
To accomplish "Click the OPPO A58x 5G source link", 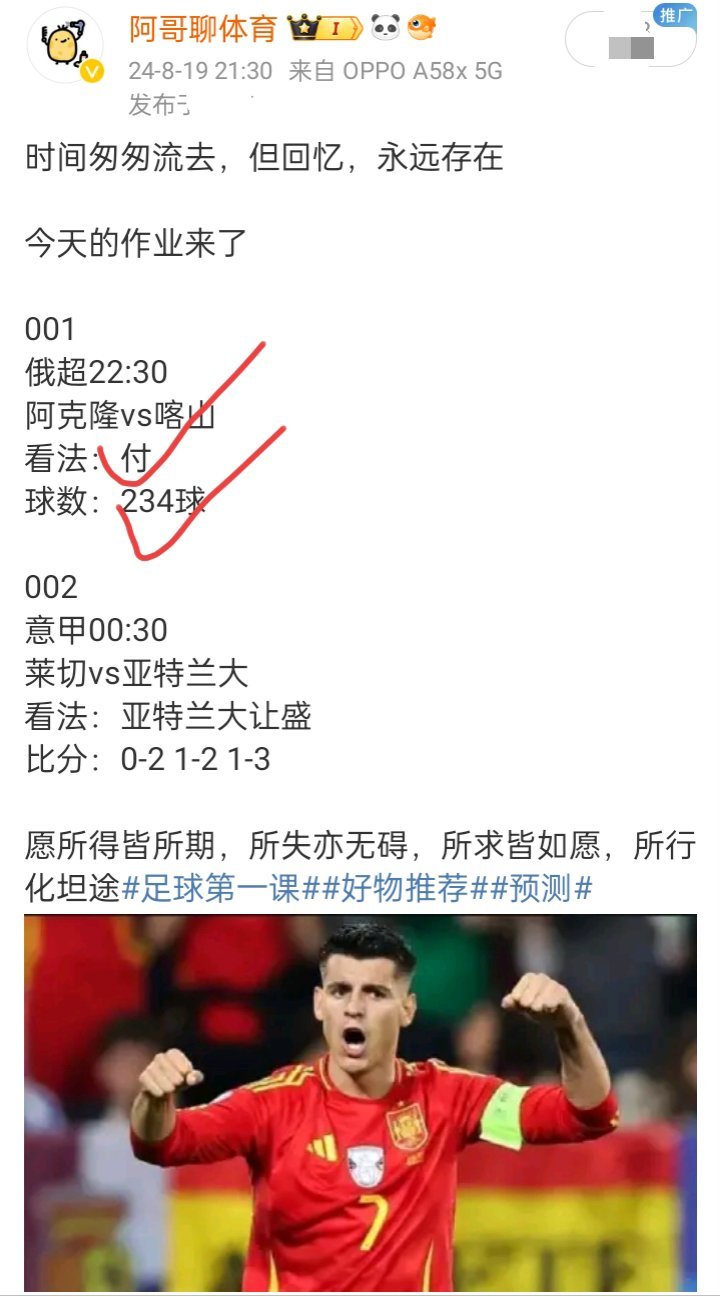I will 393,71.
